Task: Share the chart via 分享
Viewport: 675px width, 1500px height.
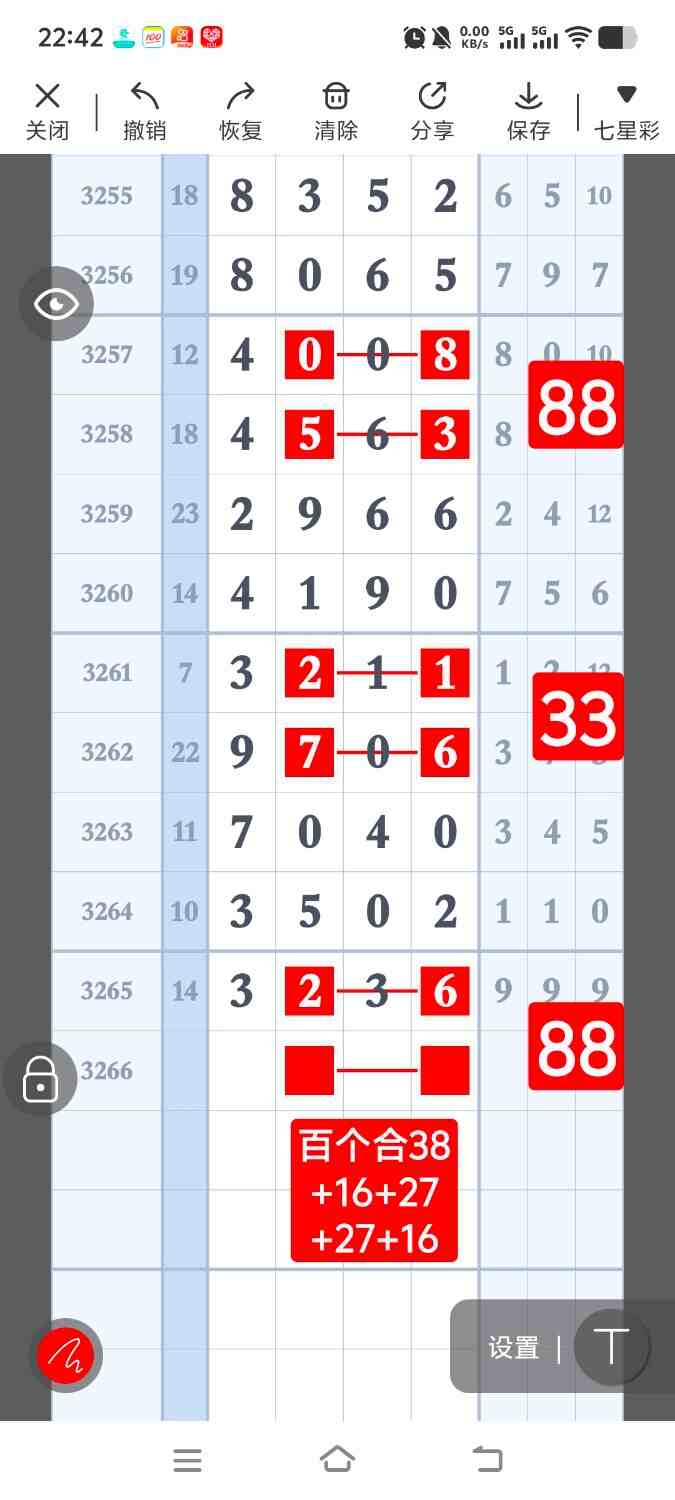Action: point(432,111)
